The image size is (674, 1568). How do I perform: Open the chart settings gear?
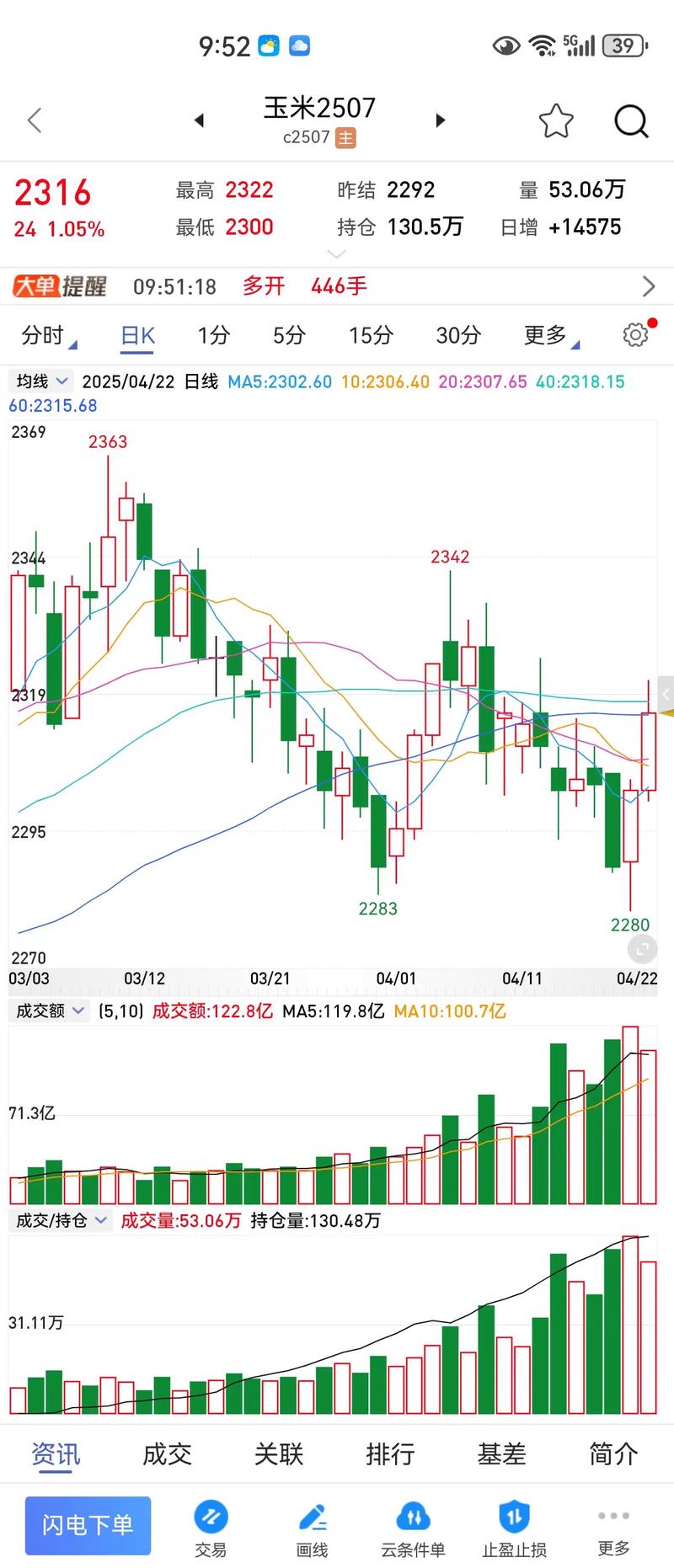636,334
